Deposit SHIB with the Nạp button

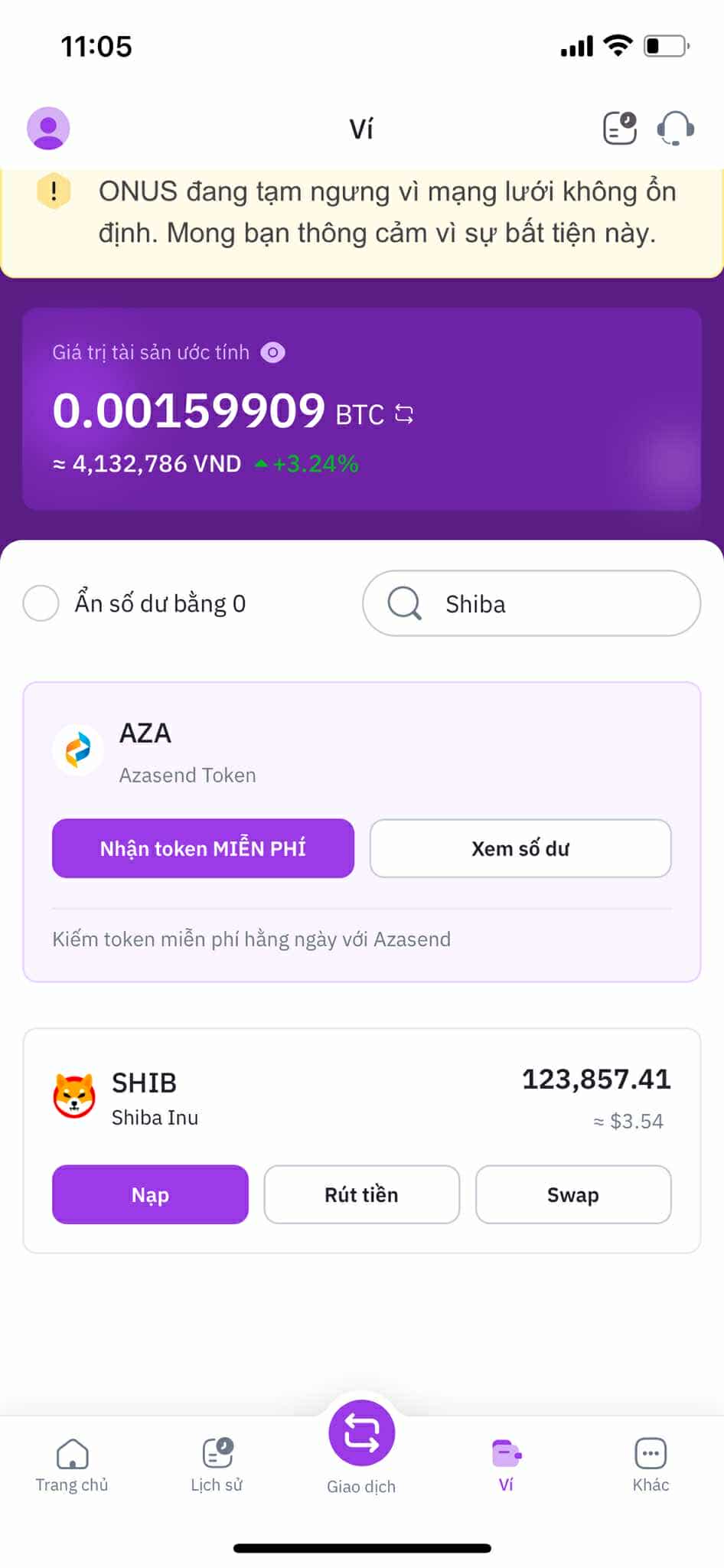pos(150,1194)
